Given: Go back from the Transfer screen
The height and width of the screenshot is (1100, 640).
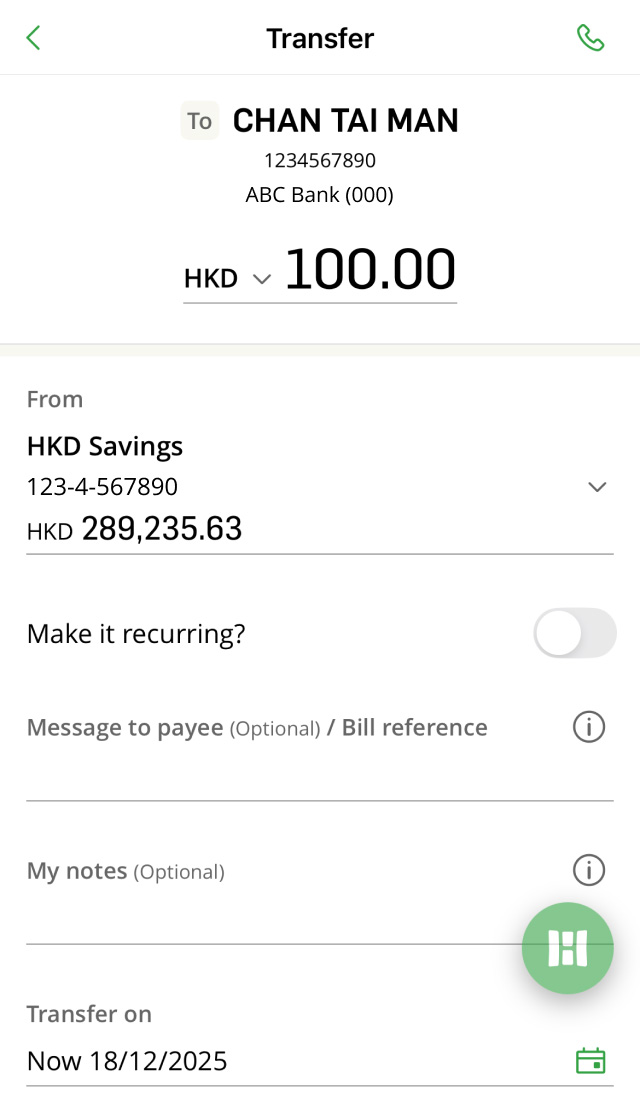Looking at the screenshot, I should (x=33, y=38).
